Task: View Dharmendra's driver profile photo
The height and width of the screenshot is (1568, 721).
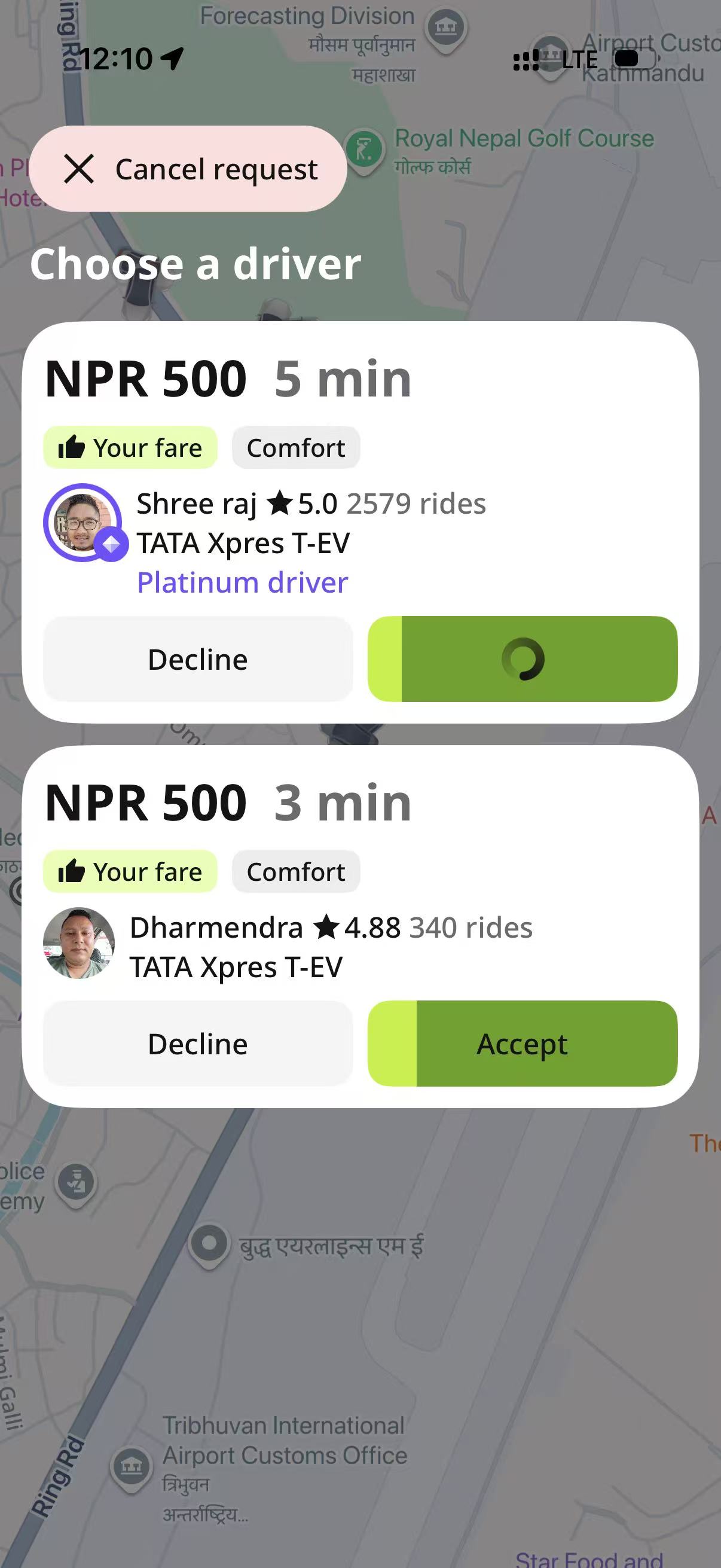Action: tap(79, 943)
